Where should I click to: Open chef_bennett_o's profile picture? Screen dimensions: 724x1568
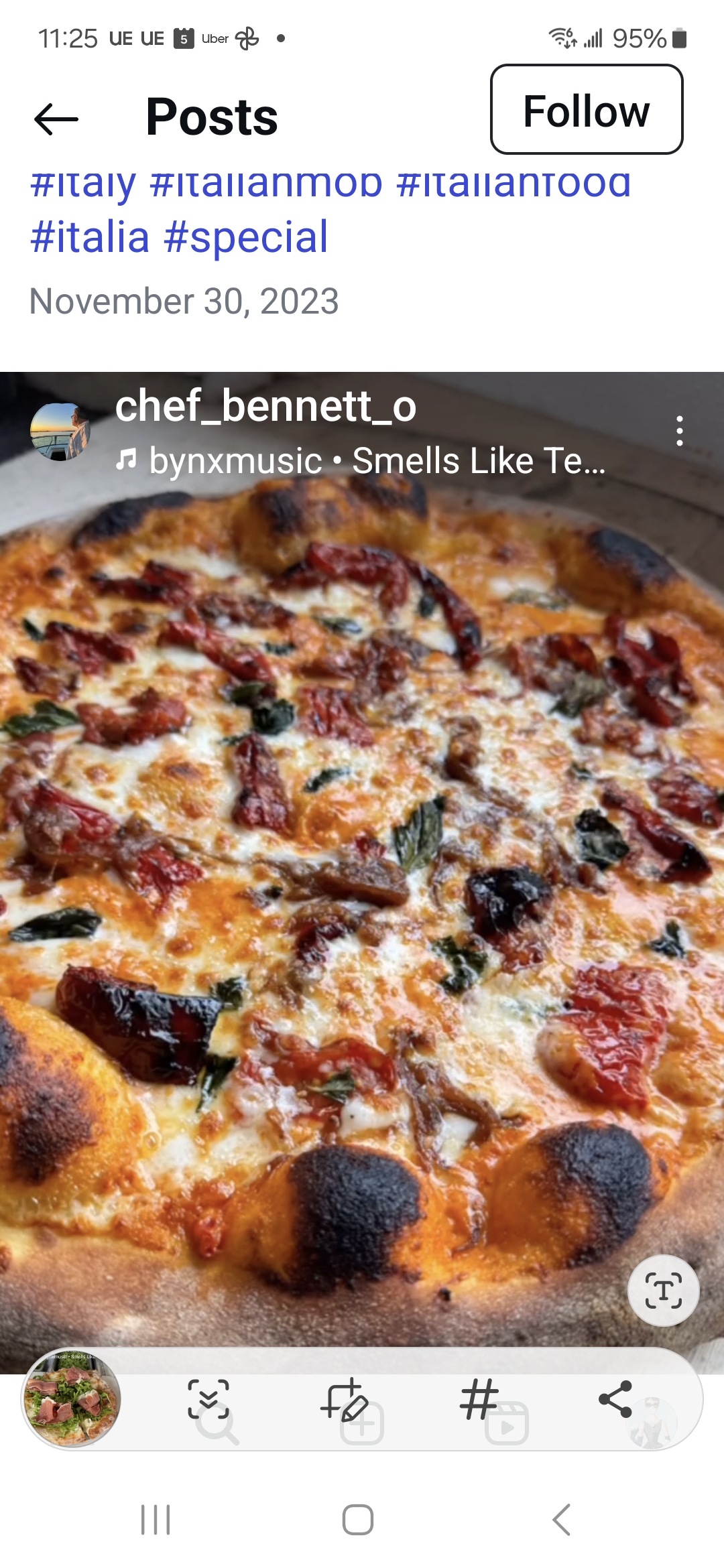(60, 432)
